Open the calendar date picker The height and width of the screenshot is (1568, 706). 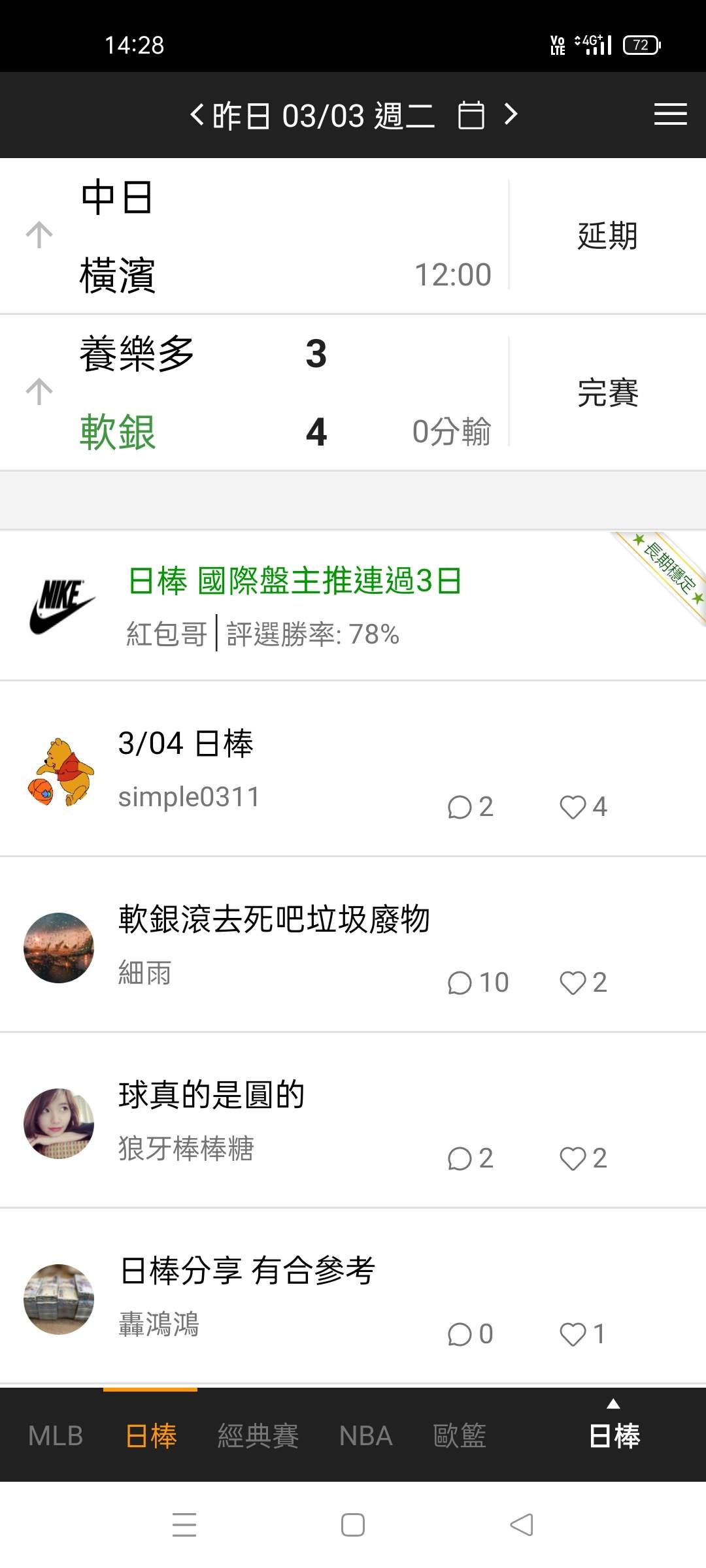tap(471, 116)
